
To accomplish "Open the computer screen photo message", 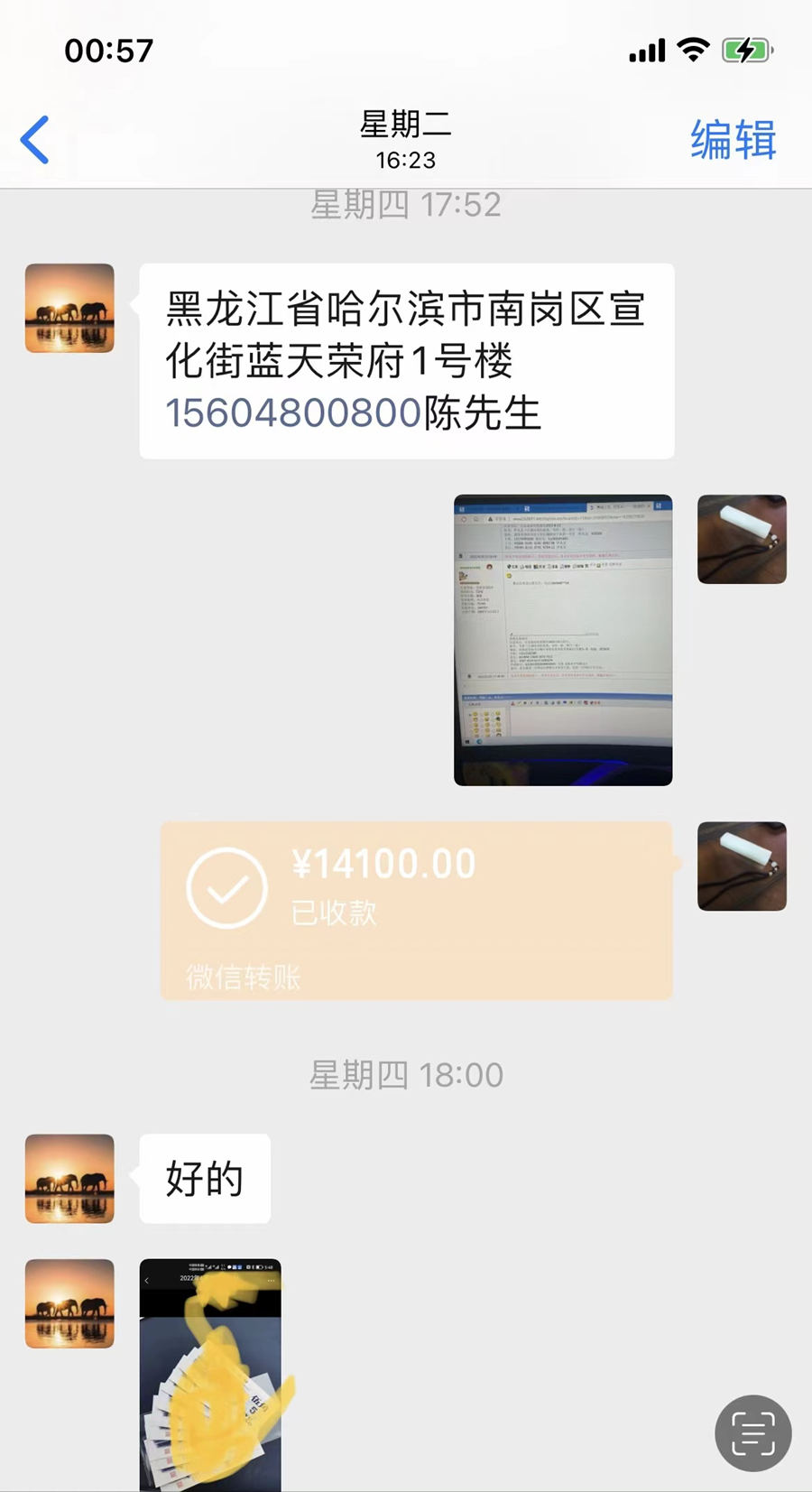I will [563, 640].
